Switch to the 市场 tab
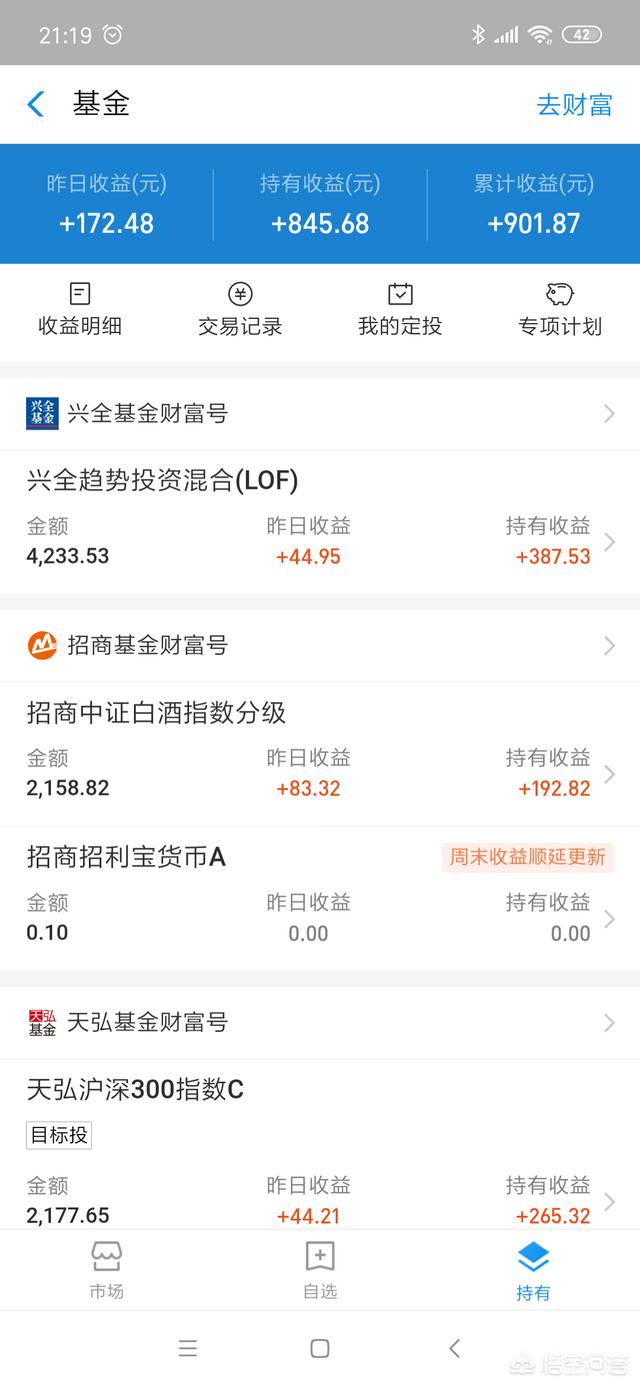Image resolution: width=640 pixels, height=1387 pixels. pyautogui.click(x=106, y=1270)
